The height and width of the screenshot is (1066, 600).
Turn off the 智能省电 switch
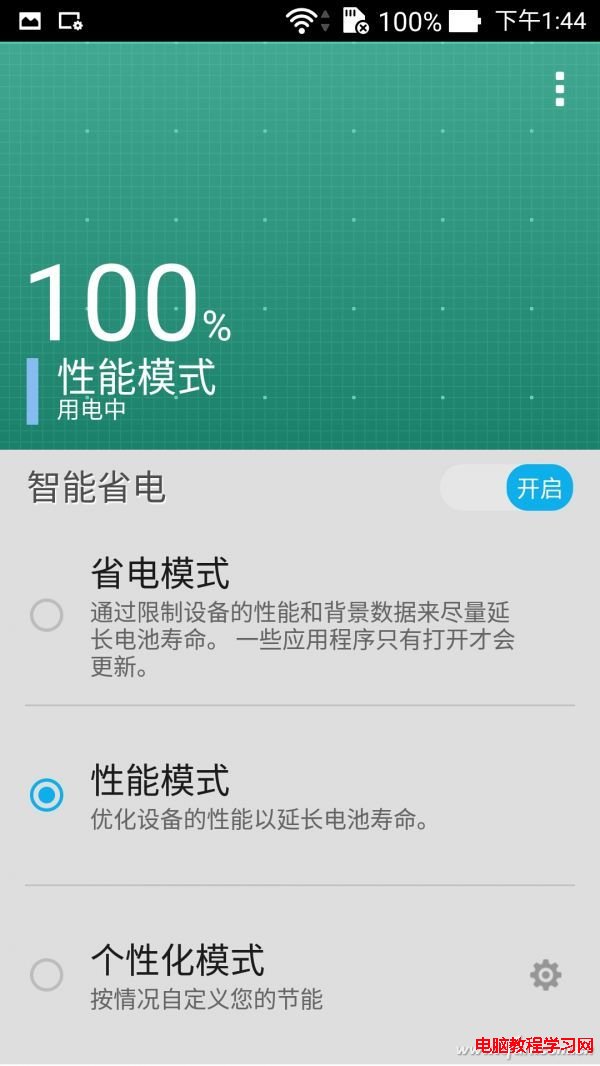click(x=507, y=488)
